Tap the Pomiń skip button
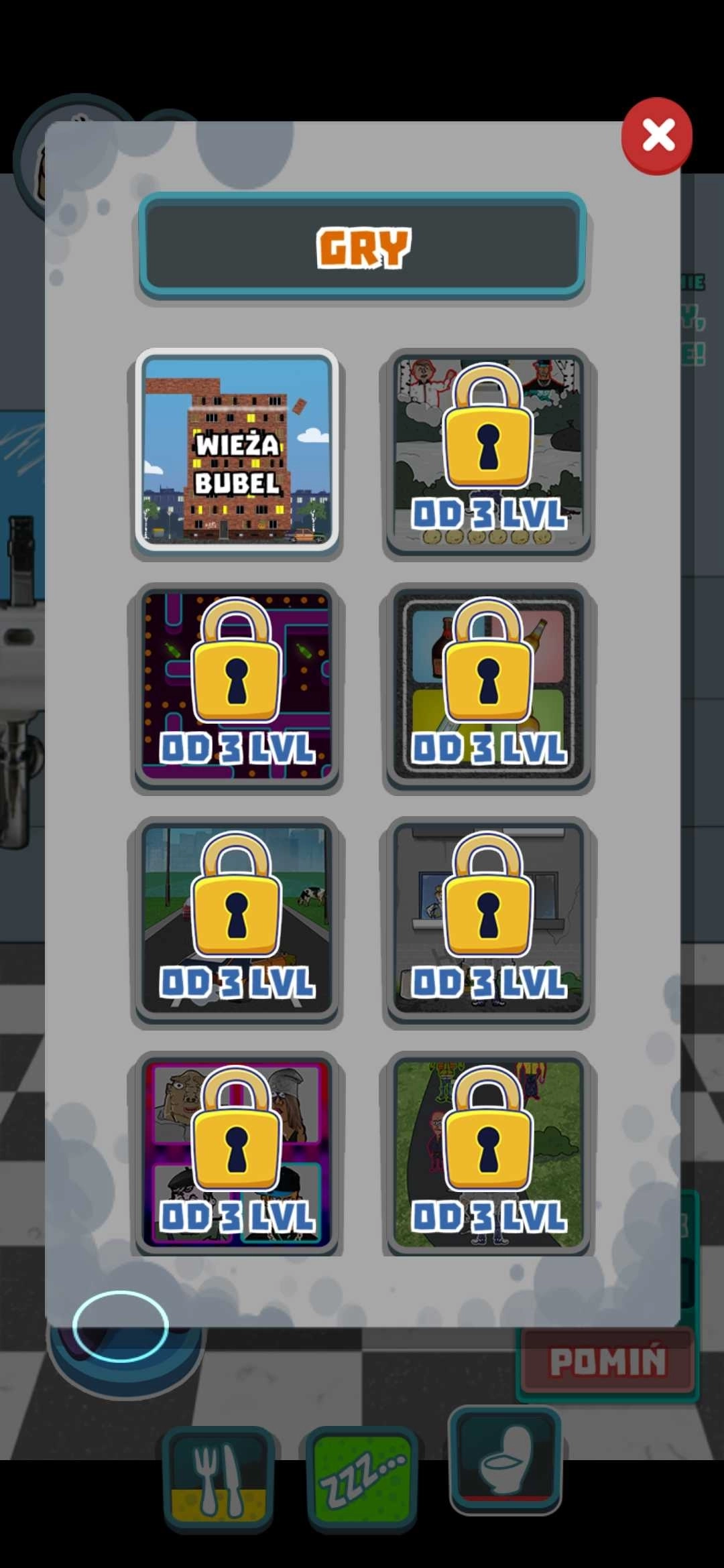This screenshot has width=724, height=1568. (x=607, y=1361)
